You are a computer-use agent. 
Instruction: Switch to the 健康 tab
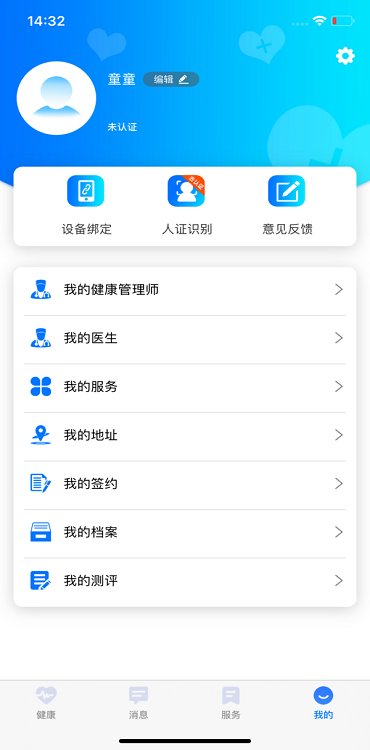point(46,703)
